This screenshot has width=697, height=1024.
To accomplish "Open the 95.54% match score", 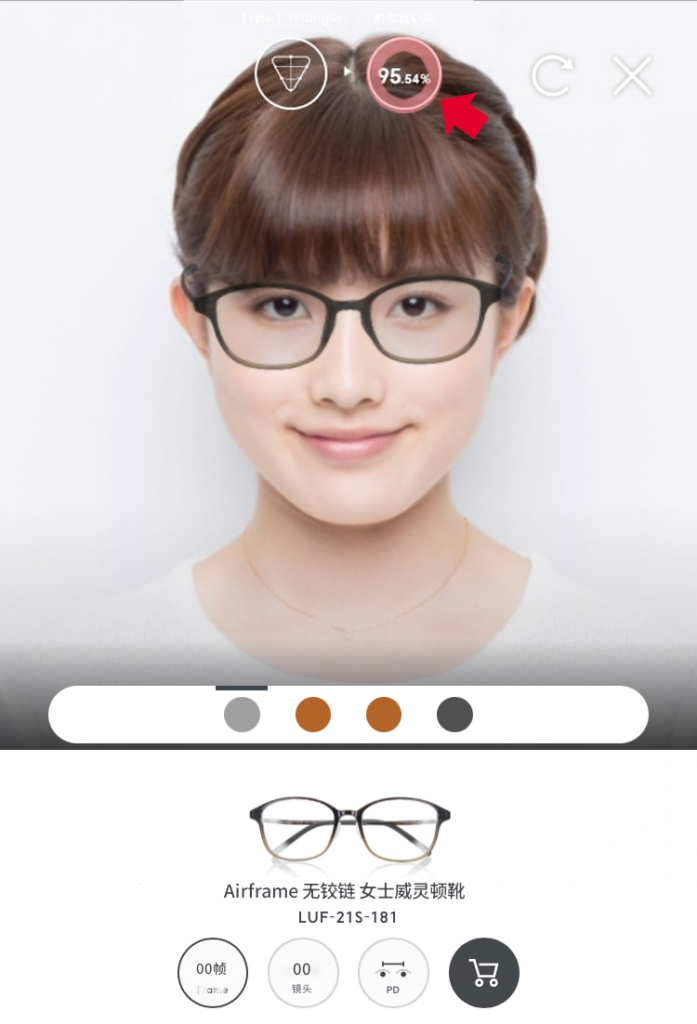I will (x=404, y=76).
